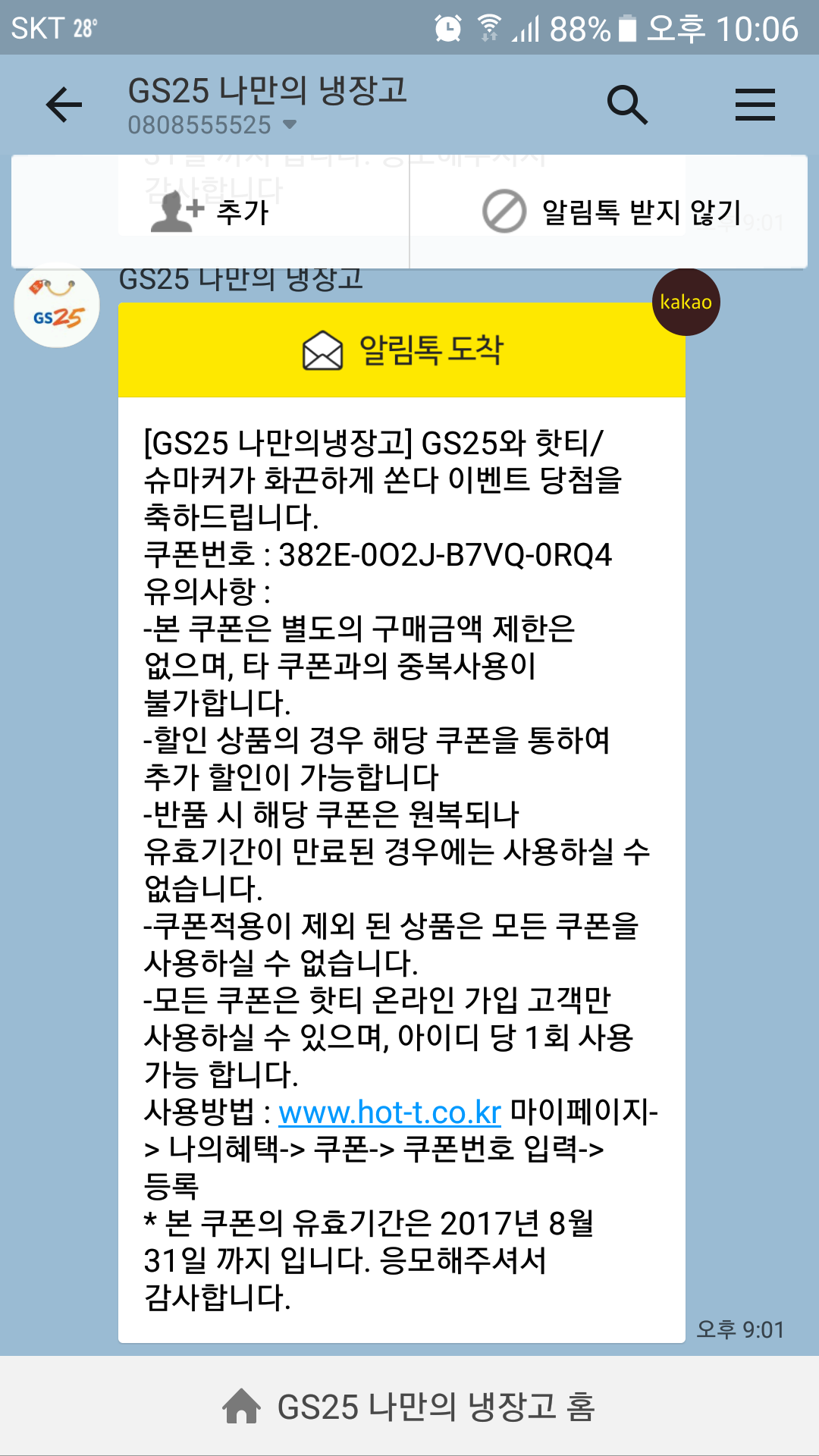Open the hamburger menu
This screenshot has width=819, height=1456.
click(x=755, y=105)
